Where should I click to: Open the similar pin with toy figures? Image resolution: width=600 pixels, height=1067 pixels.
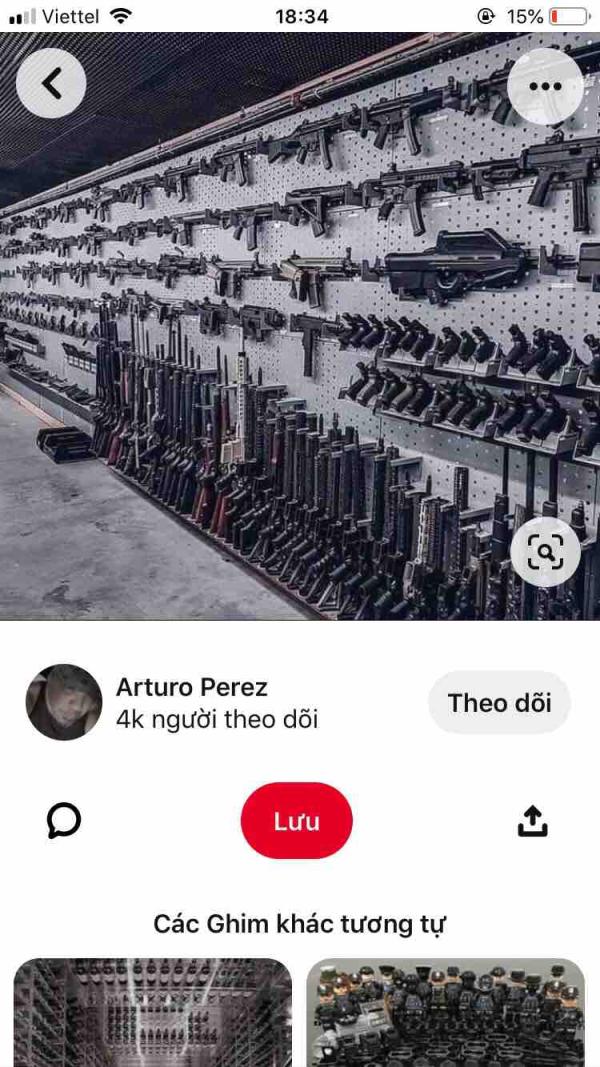tap(445, 1012)
